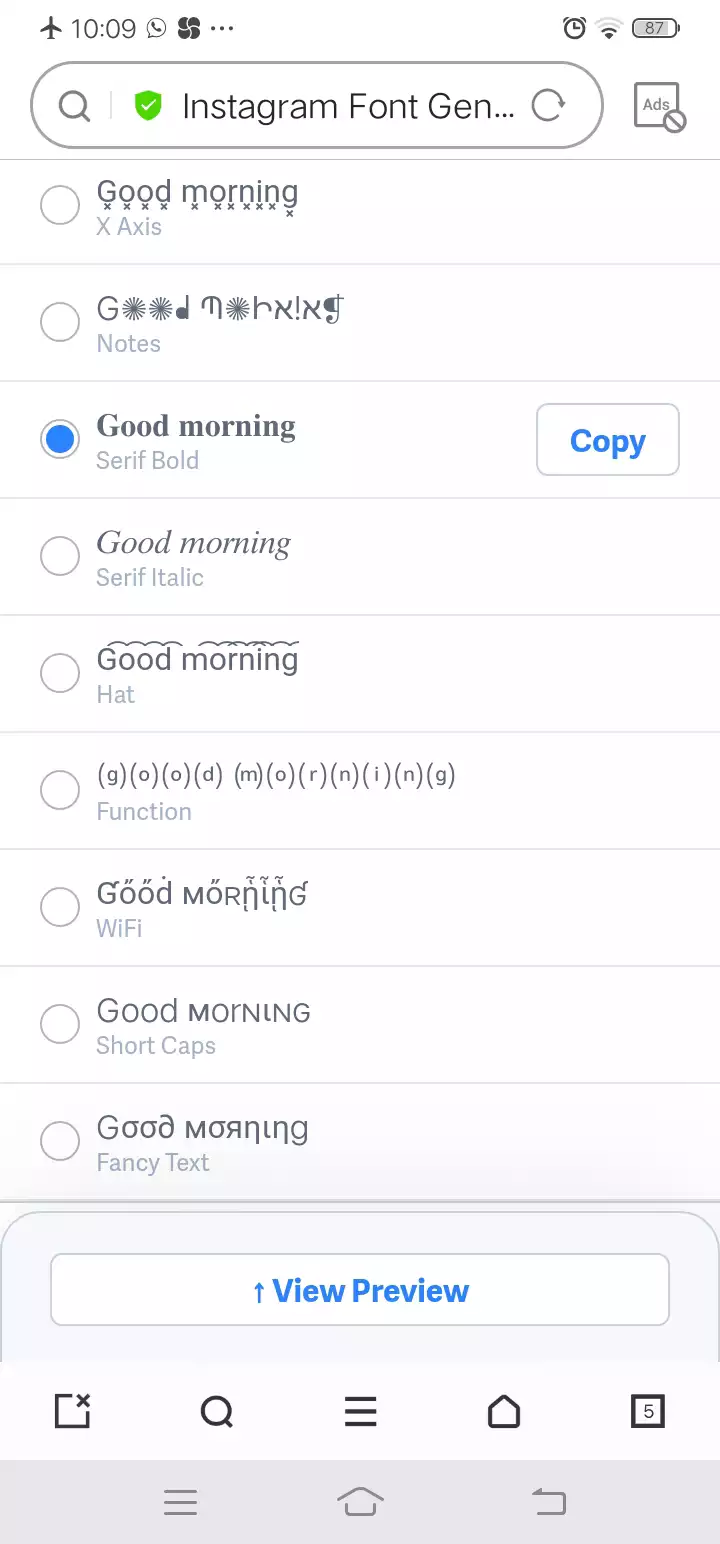The image size is (720, 1544).
Task: Copy the Serif Bold text
Action: click(x=608, y=440)
